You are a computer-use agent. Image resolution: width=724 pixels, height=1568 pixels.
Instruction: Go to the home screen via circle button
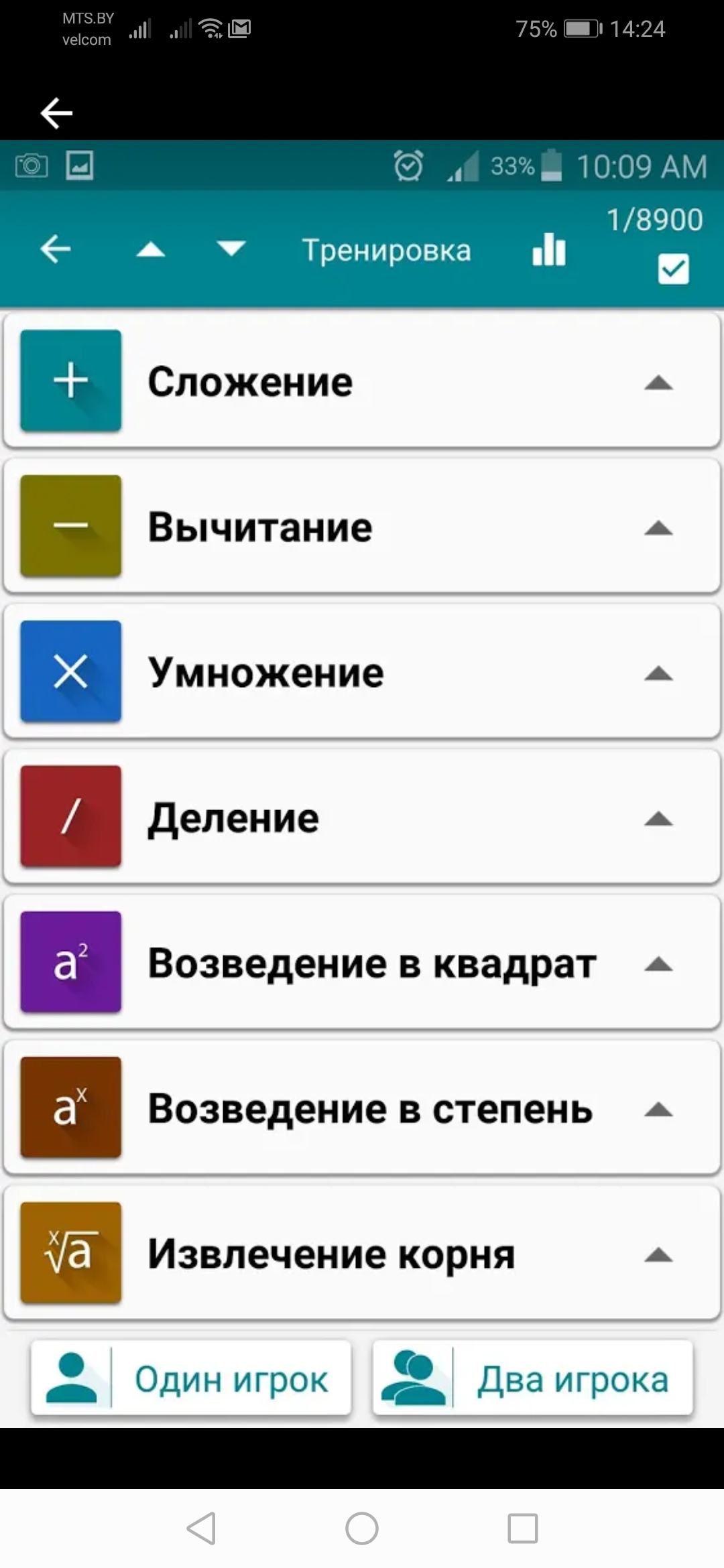click(362, 1528)
